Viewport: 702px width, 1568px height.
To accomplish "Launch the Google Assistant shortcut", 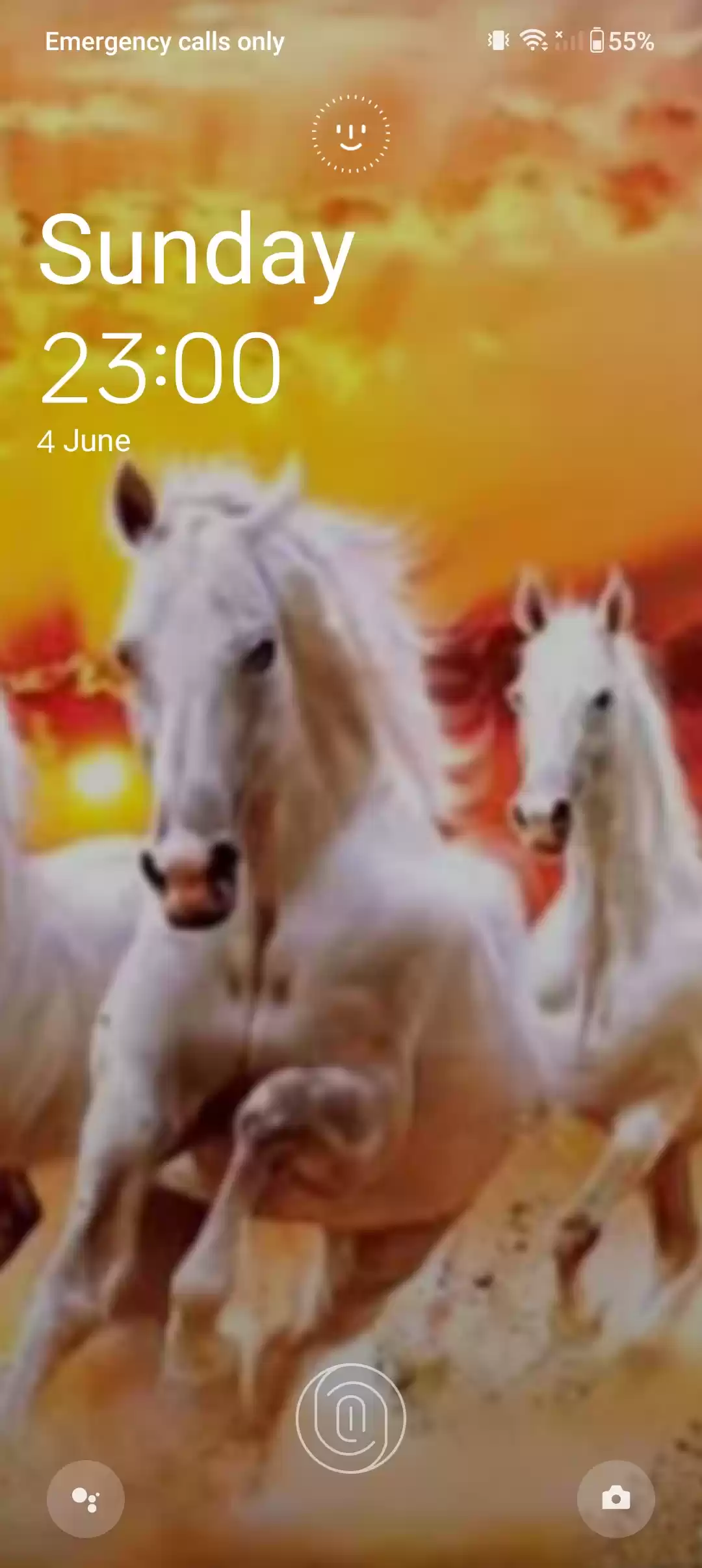I will [86, 1498].
